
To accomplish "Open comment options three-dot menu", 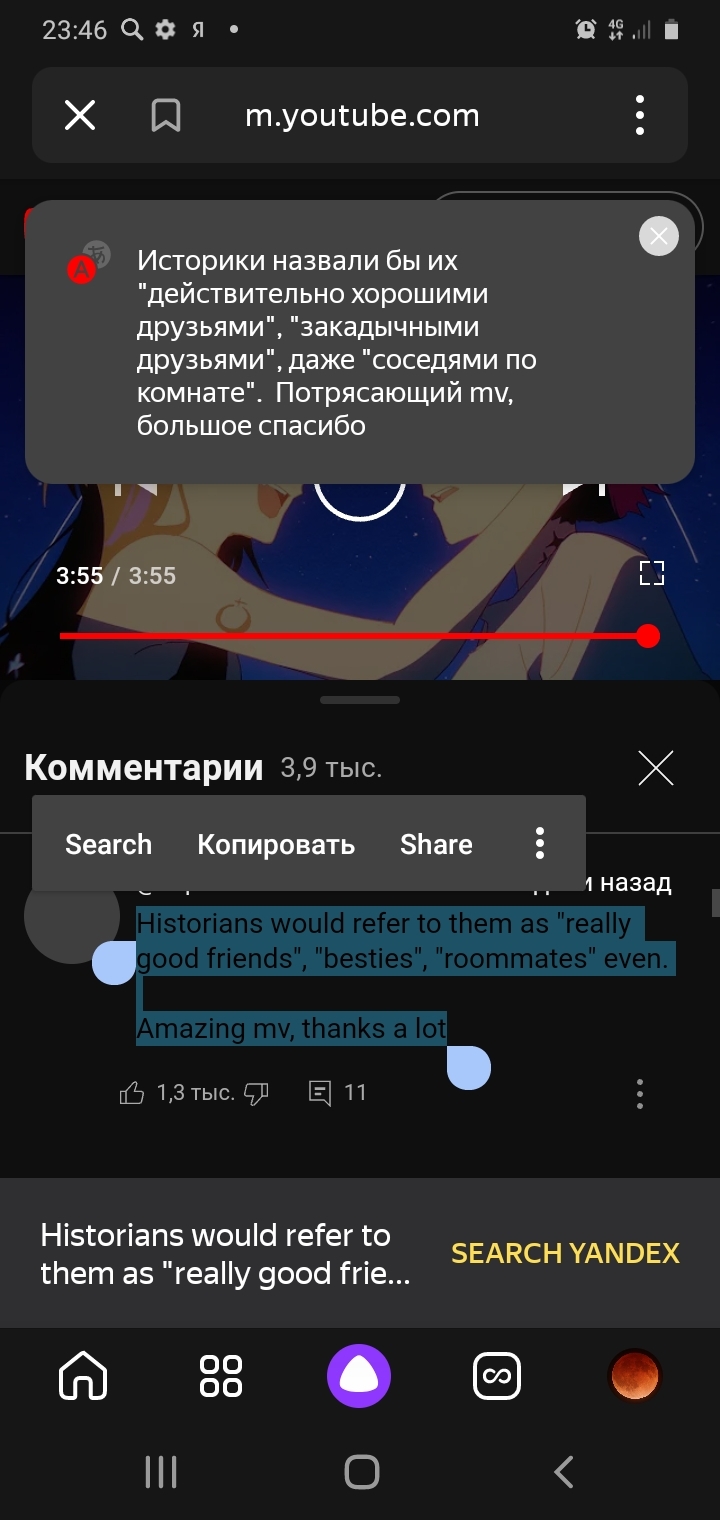I will [640, 1093].
